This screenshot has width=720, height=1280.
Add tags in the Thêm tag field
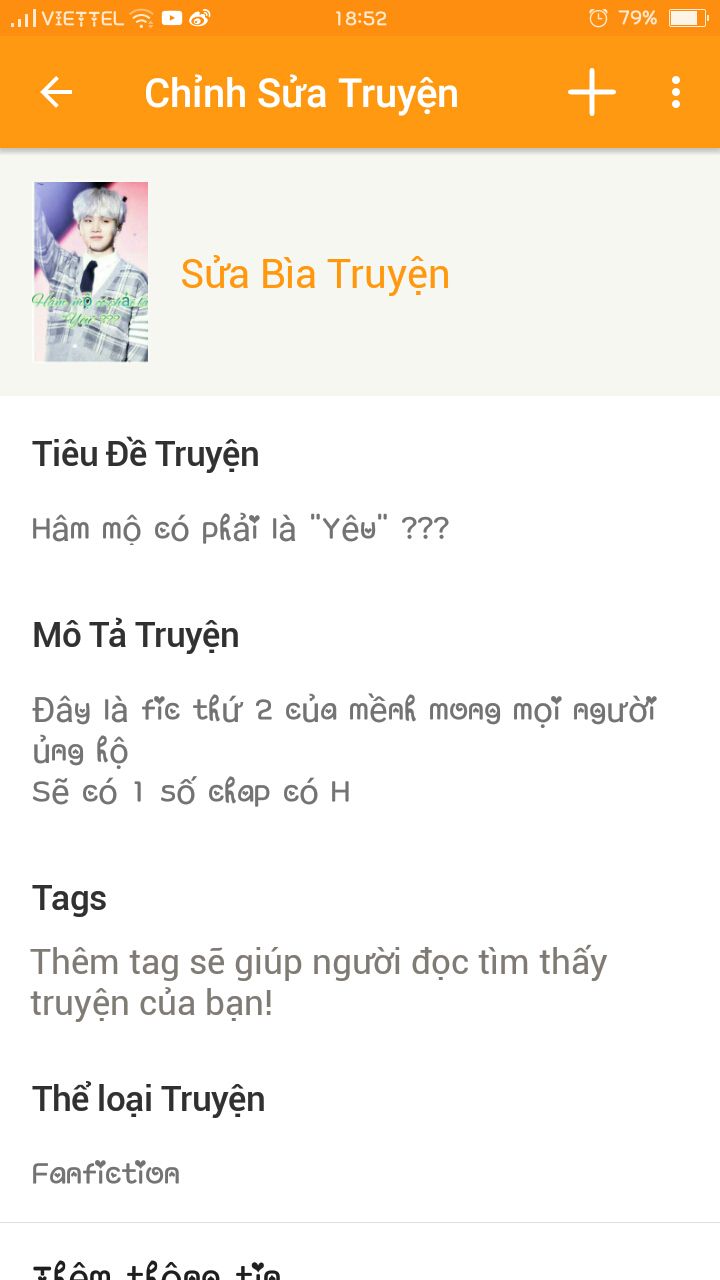pos(319,982)
